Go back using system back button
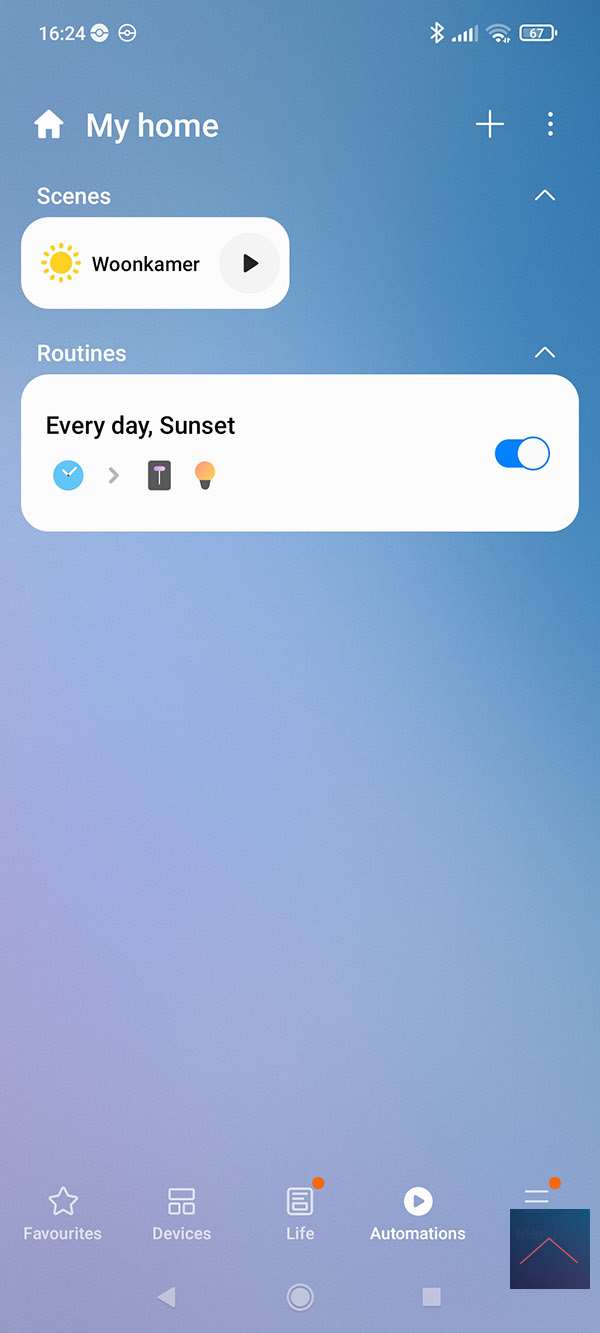600x1333 pixels. pos(167,1297)
